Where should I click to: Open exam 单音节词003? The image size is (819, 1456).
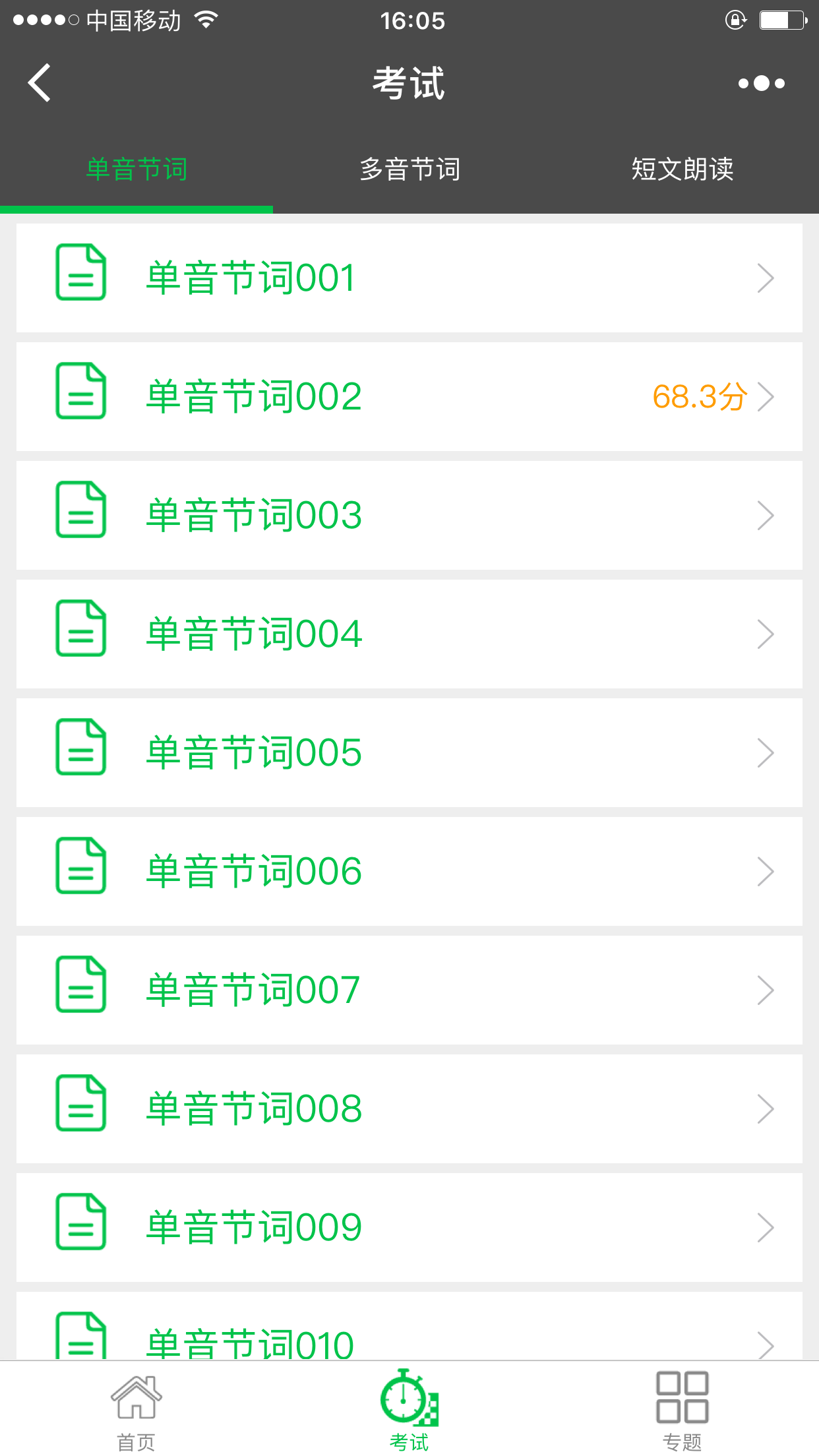tap(409, 515)
